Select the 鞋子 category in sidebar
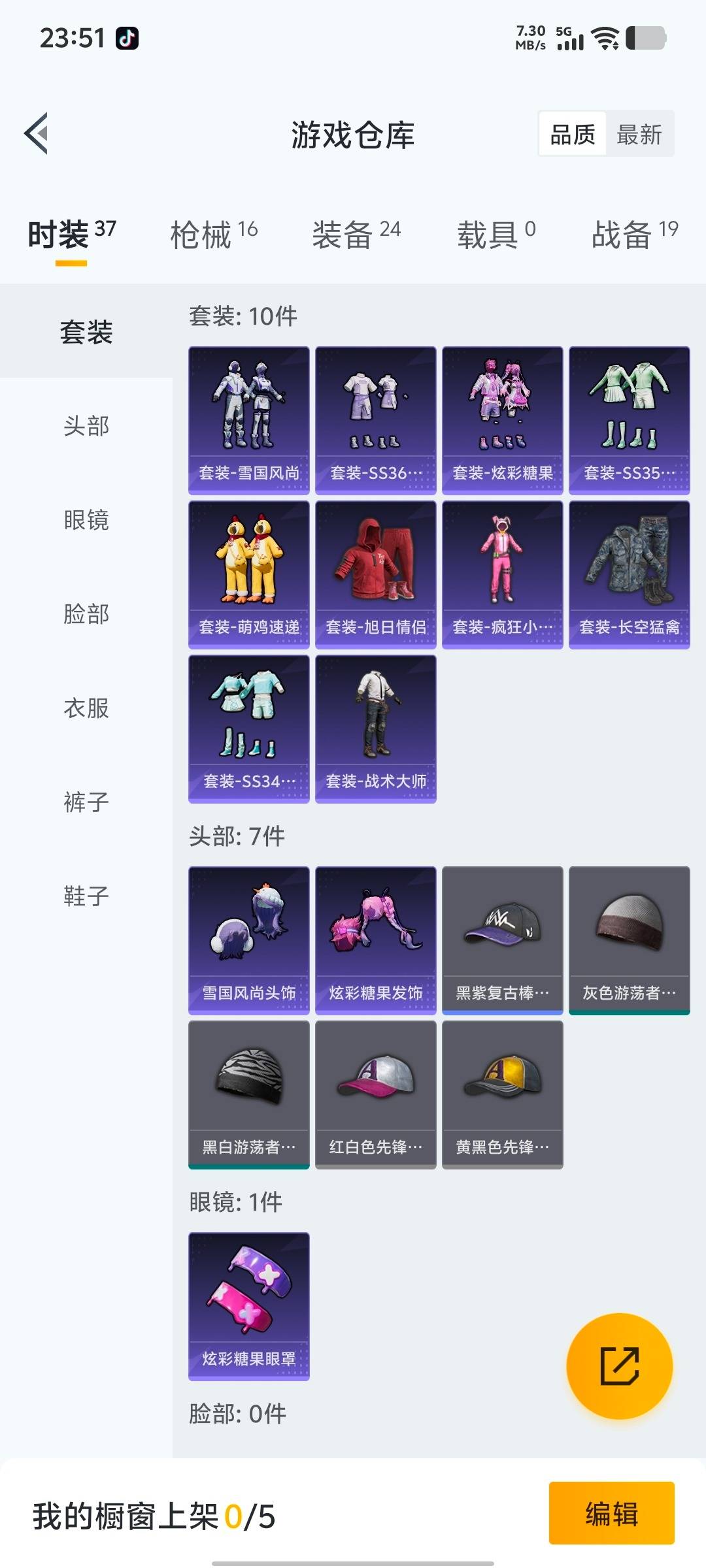 point(85,895)
